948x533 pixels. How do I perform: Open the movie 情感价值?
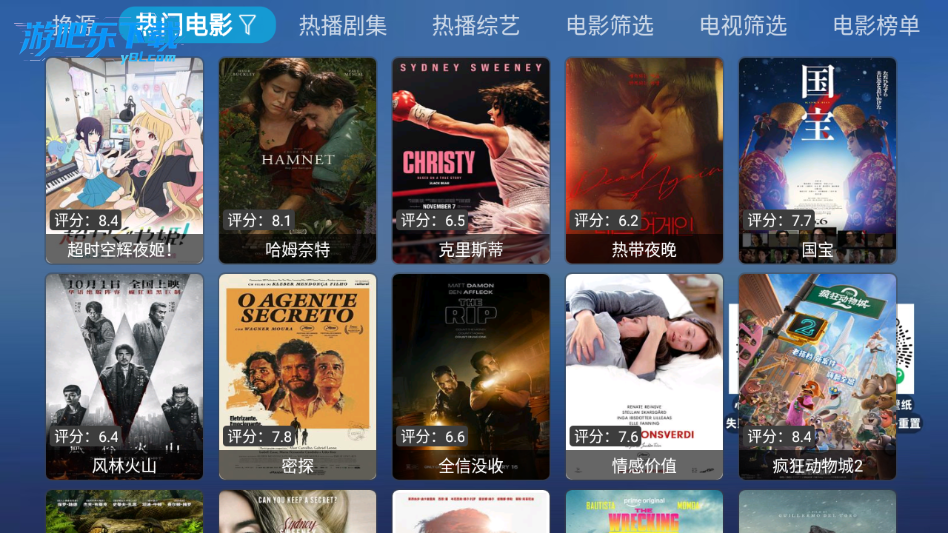coord(644,376)
